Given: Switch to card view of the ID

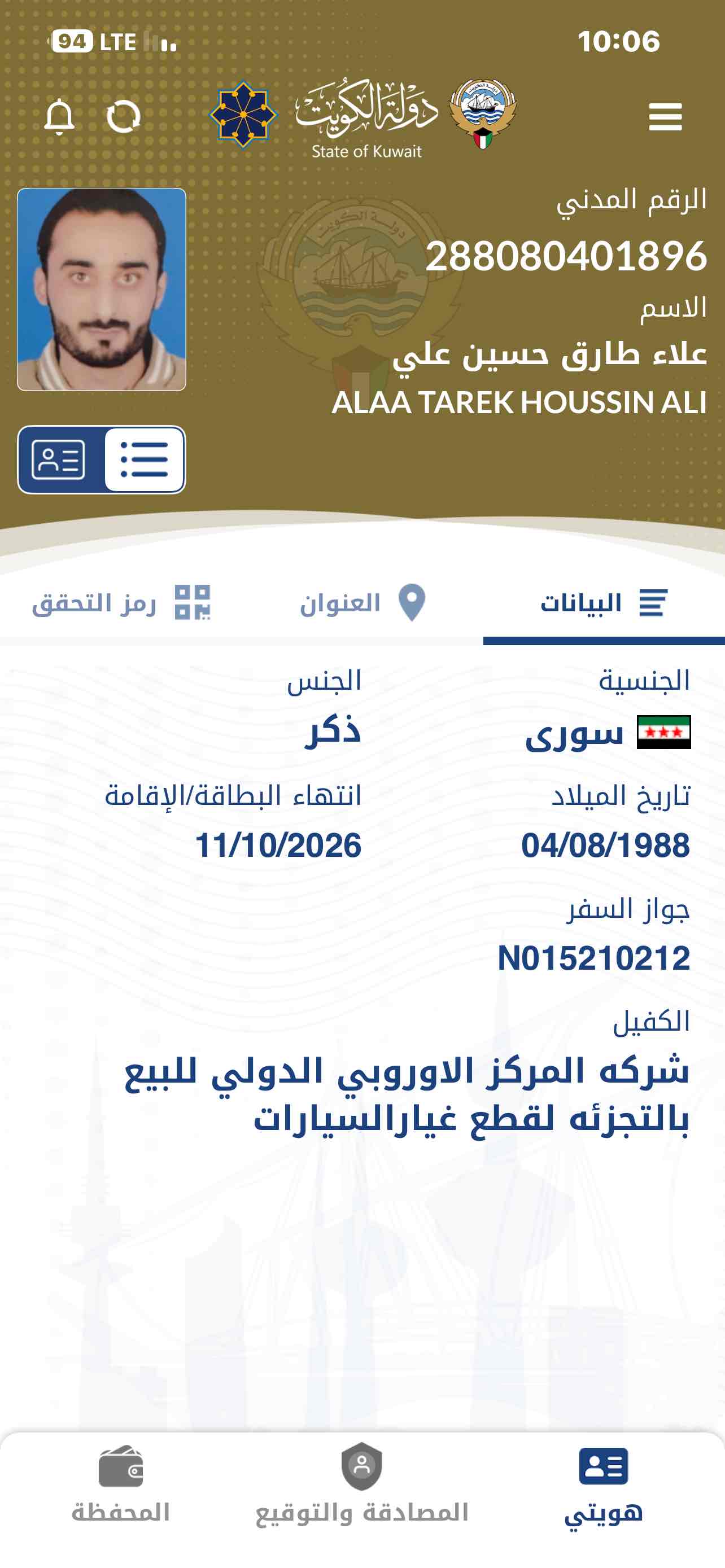Looking at the screenshot, I should pyautogui.click(x=60, y=459).
